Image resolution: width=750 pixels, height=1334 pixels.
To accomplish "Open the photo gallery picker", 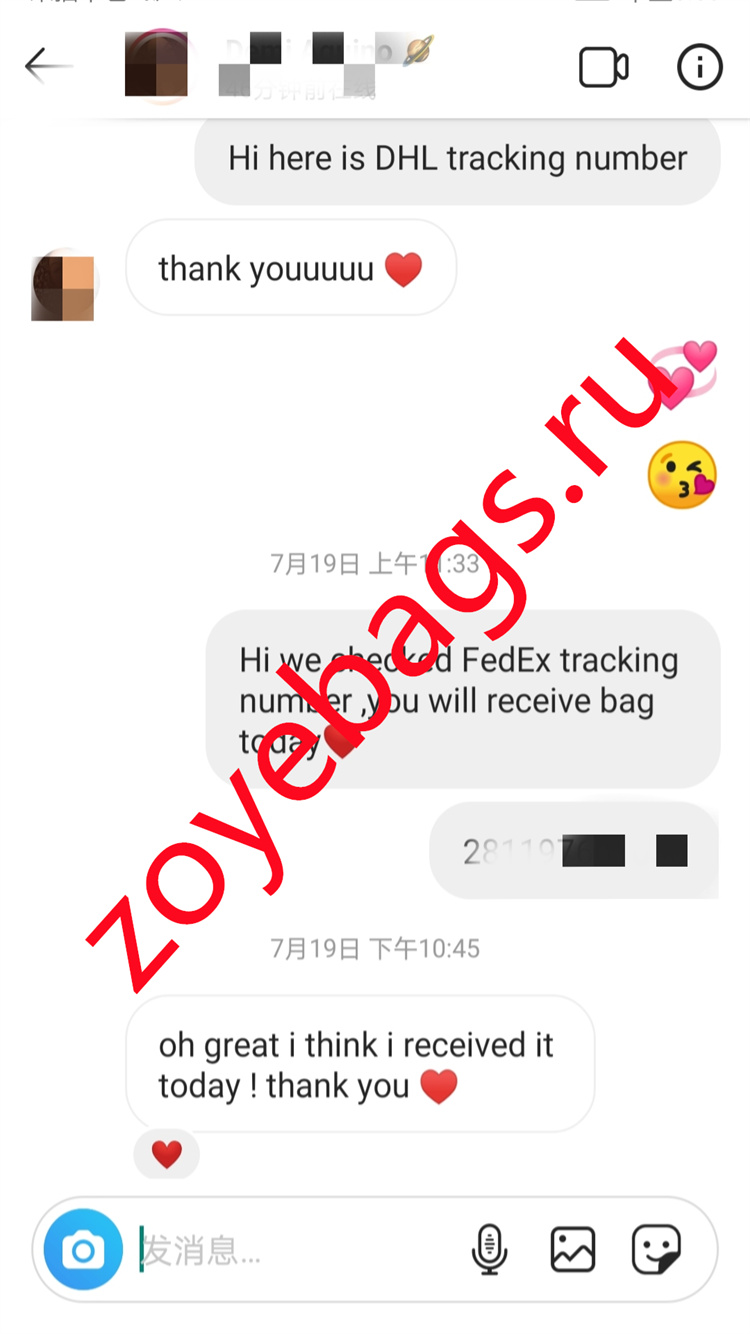I will click(573, 1250).
